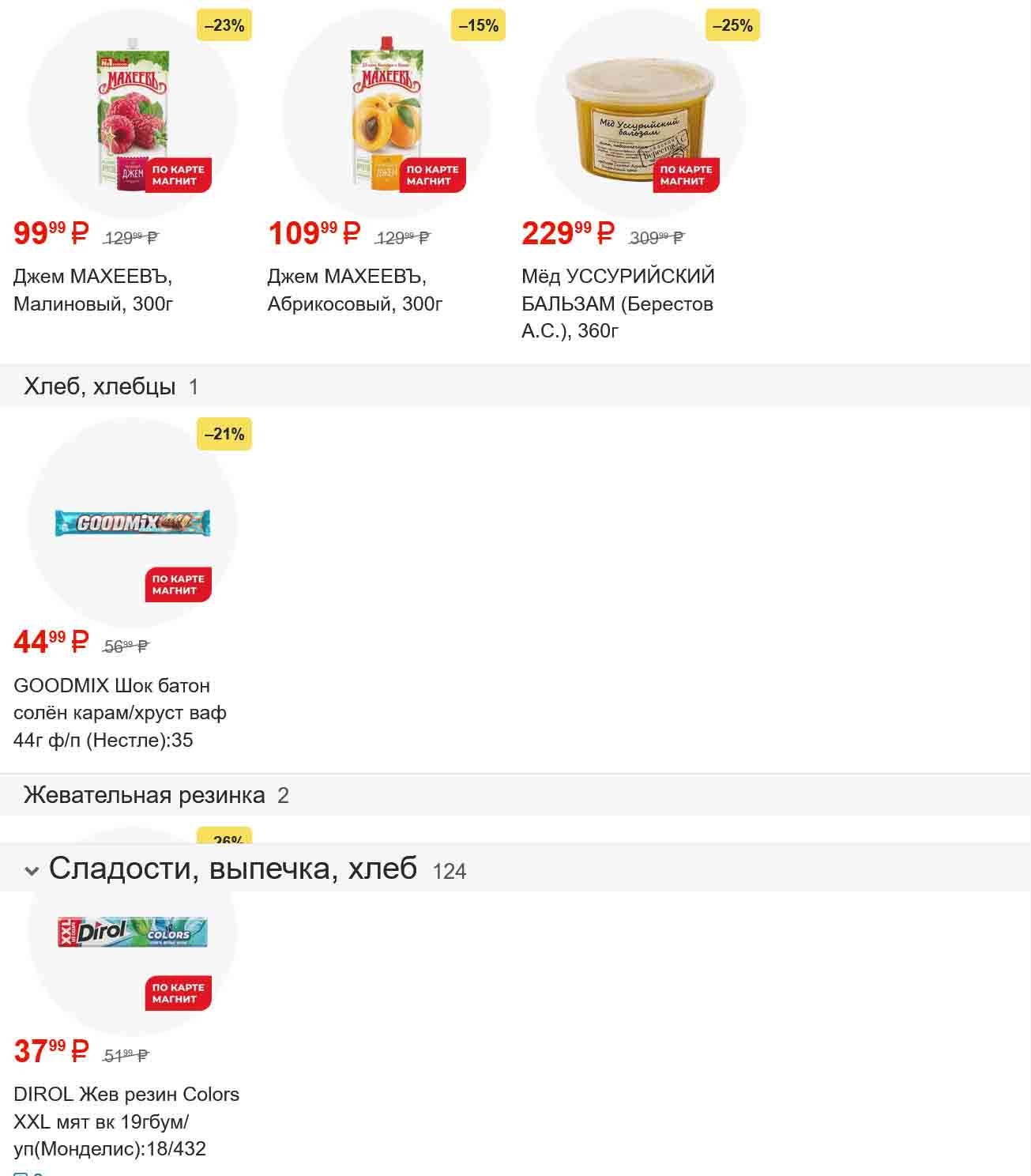Collapse the Сладости, выпечка, хлеб section

coord(32,871)
